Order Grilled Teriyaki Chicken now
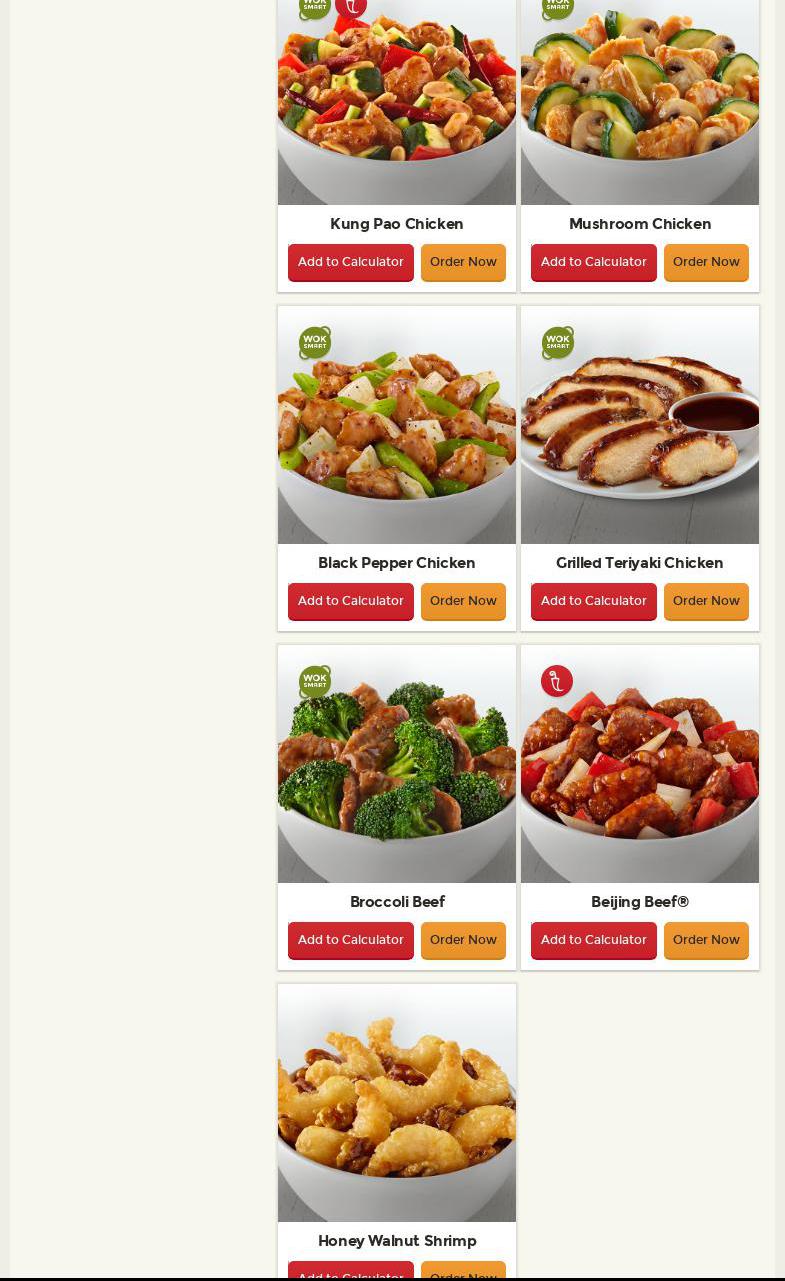The width and height of the screenshot is (785, 1281). (x=706, y=601)
